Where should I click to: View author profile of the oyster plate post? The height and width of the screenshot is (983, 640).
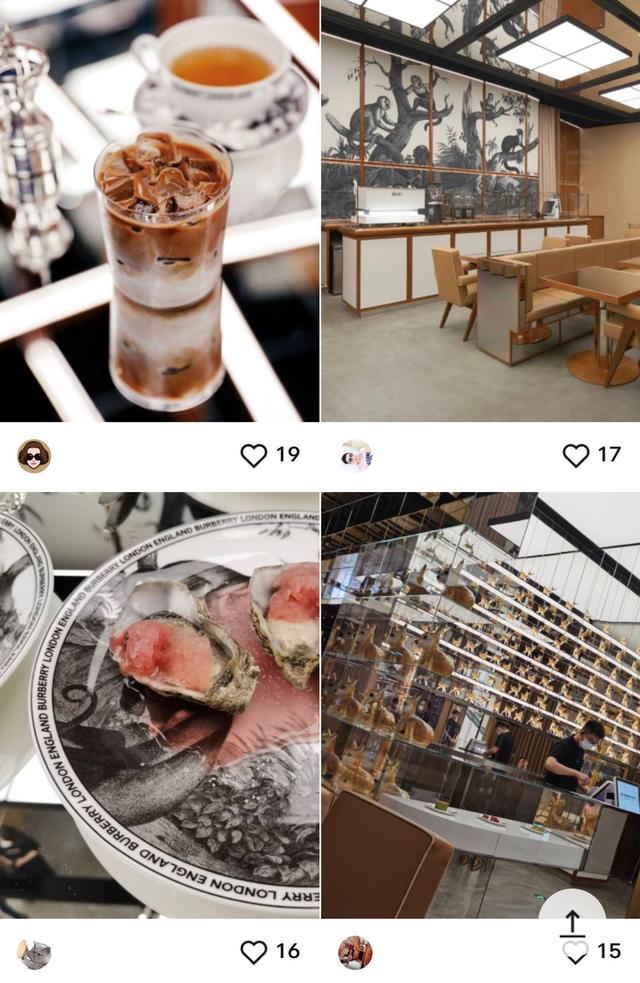click(x=34, y=953)
